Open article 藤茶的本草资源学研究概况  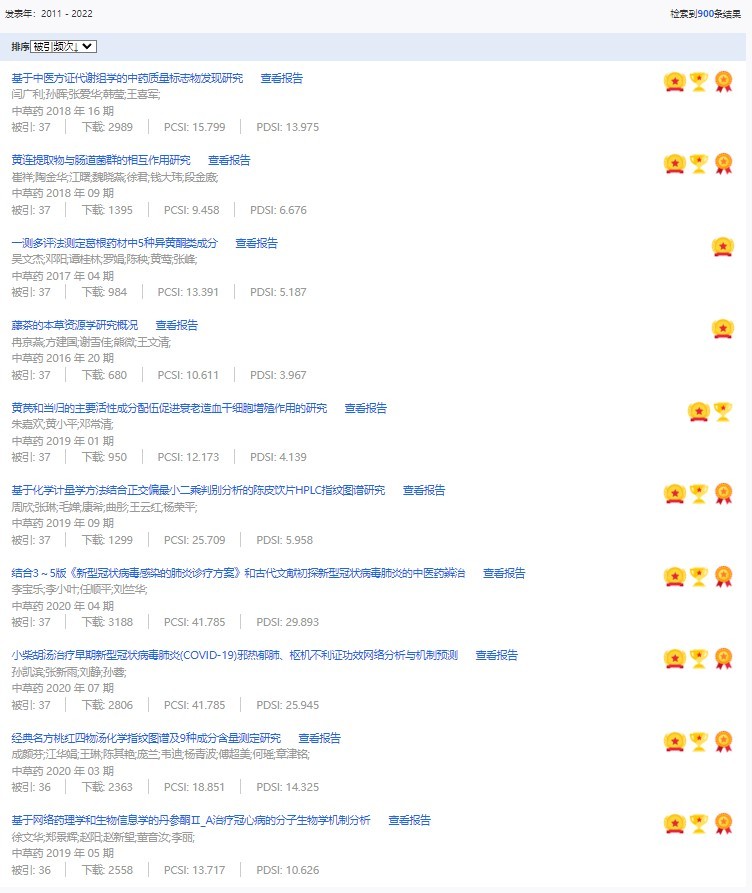click(75, 325)
